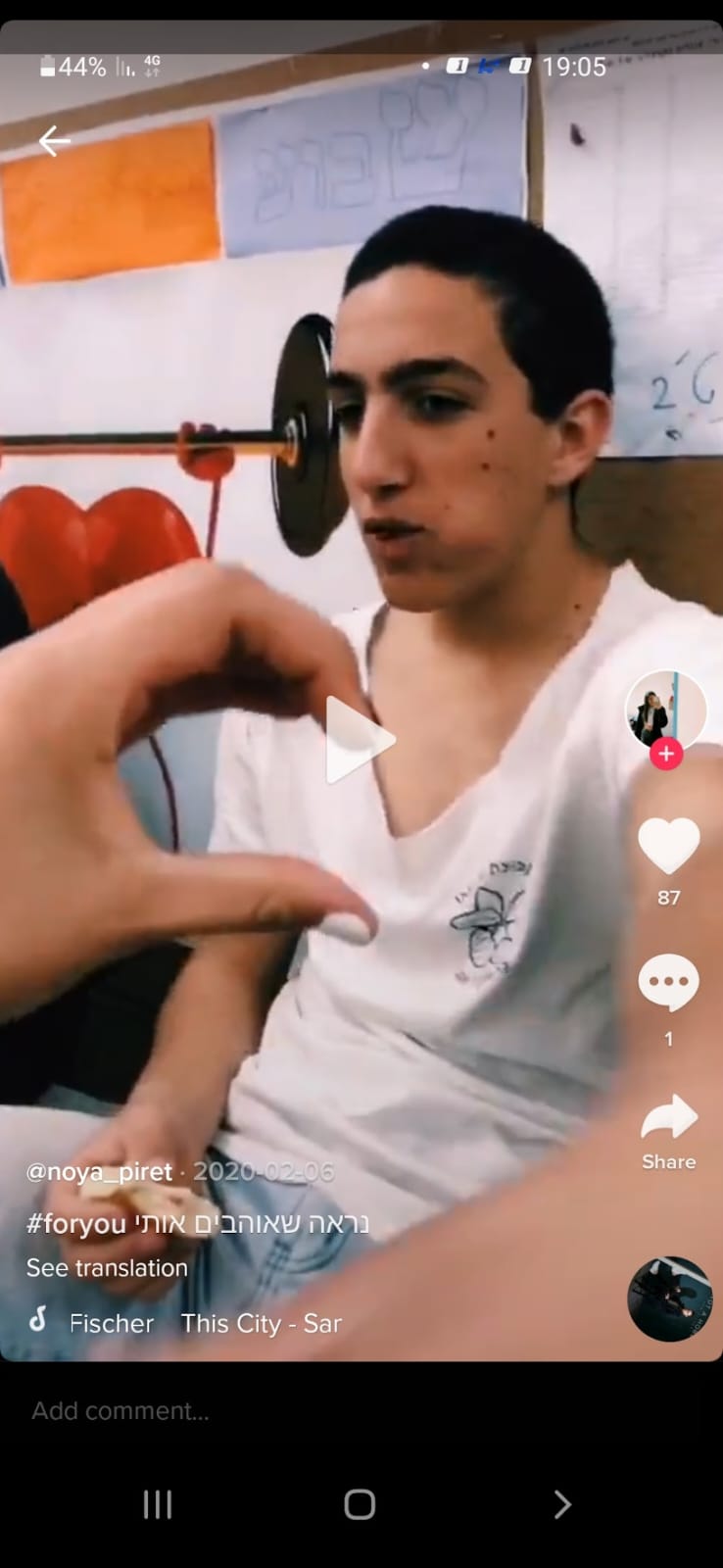
Task: Open system recent apps
Action: (158, 1504)
